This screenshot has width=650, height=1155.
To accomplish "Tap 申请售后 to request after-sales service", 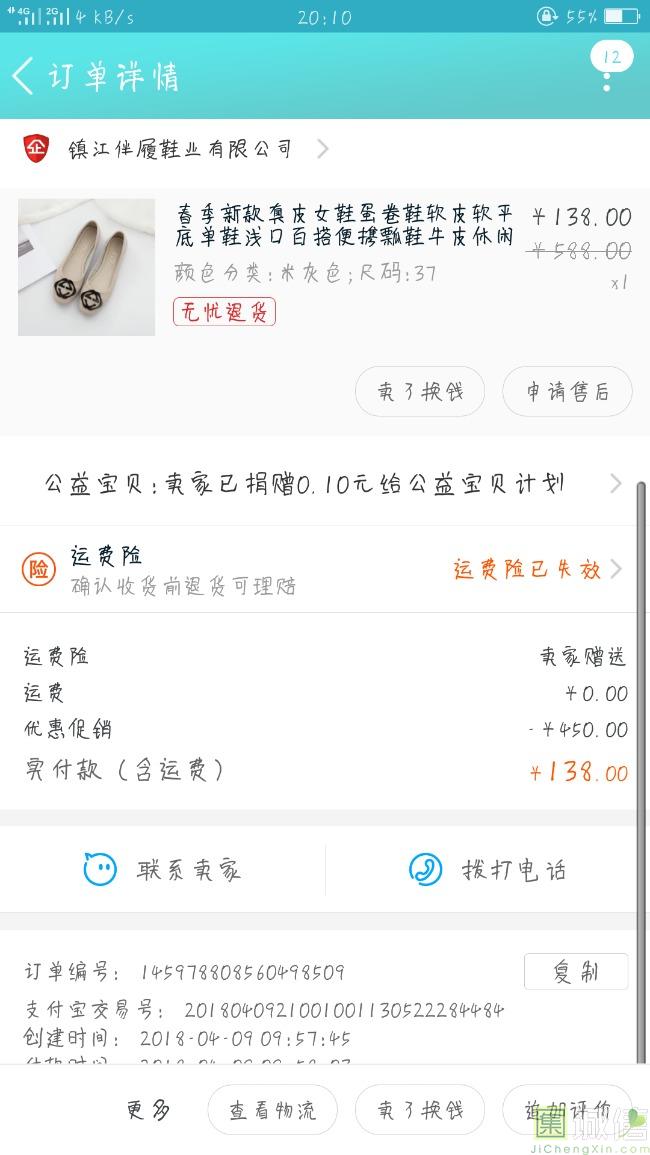I will coord(567,391).
